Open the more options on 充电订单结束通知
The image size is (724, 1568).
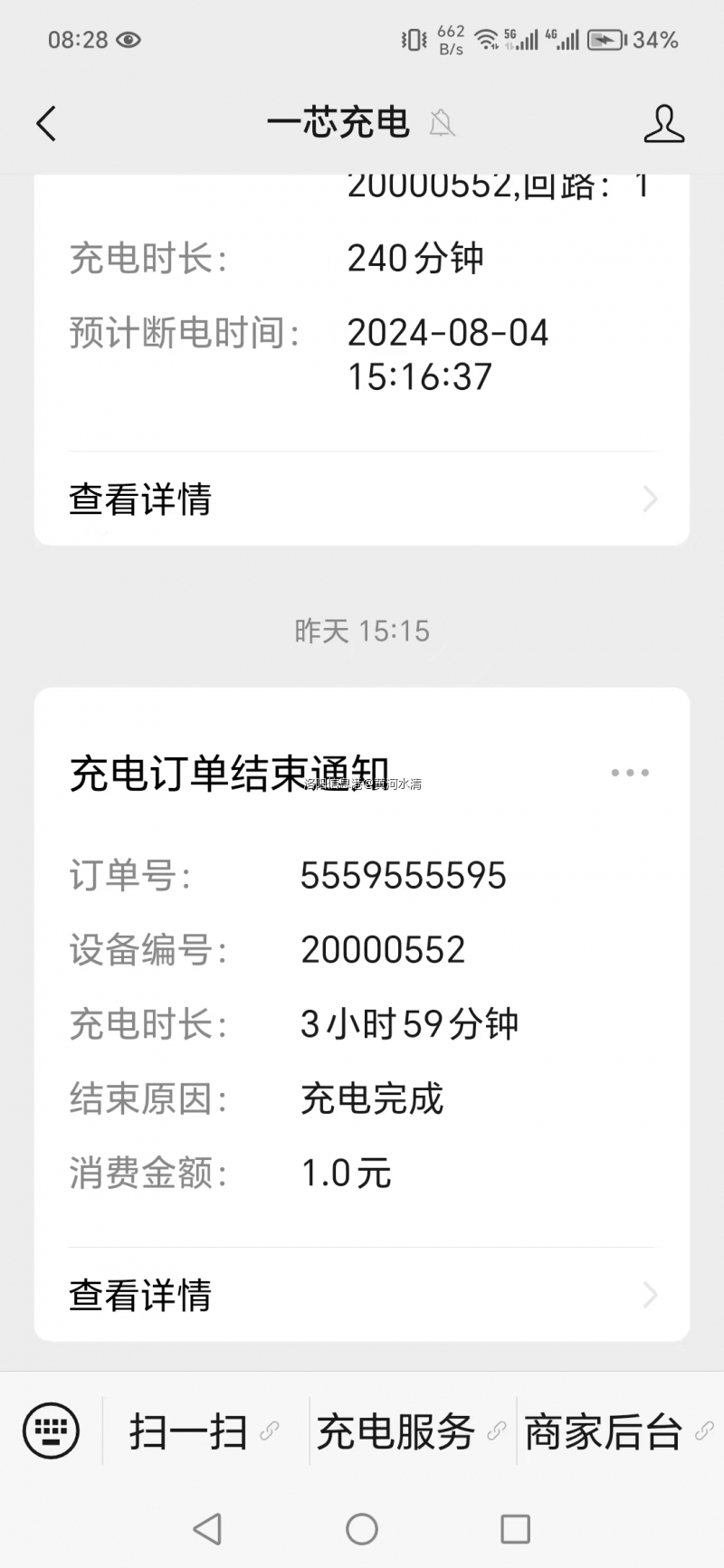pos(630,773)
